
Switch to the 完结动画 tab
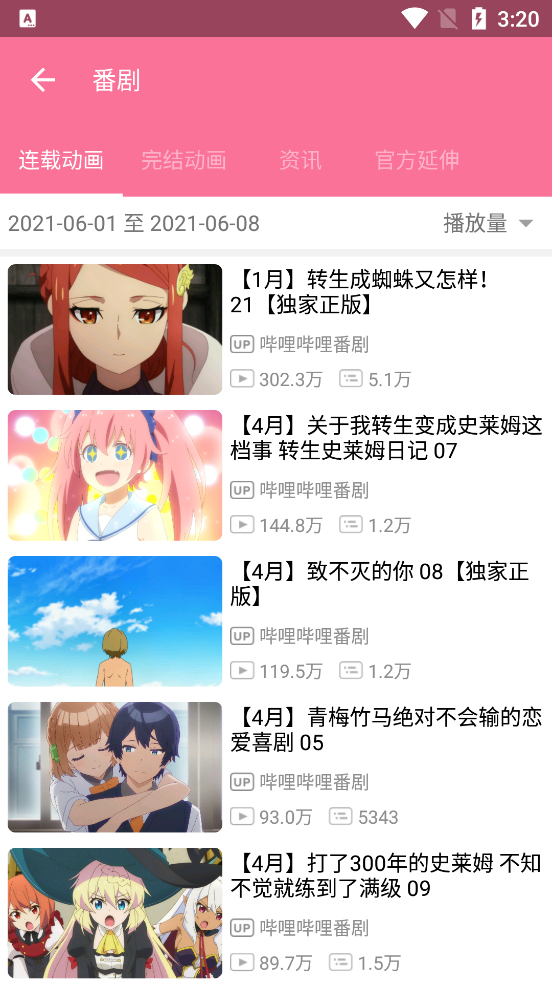[x=184, y=160]
